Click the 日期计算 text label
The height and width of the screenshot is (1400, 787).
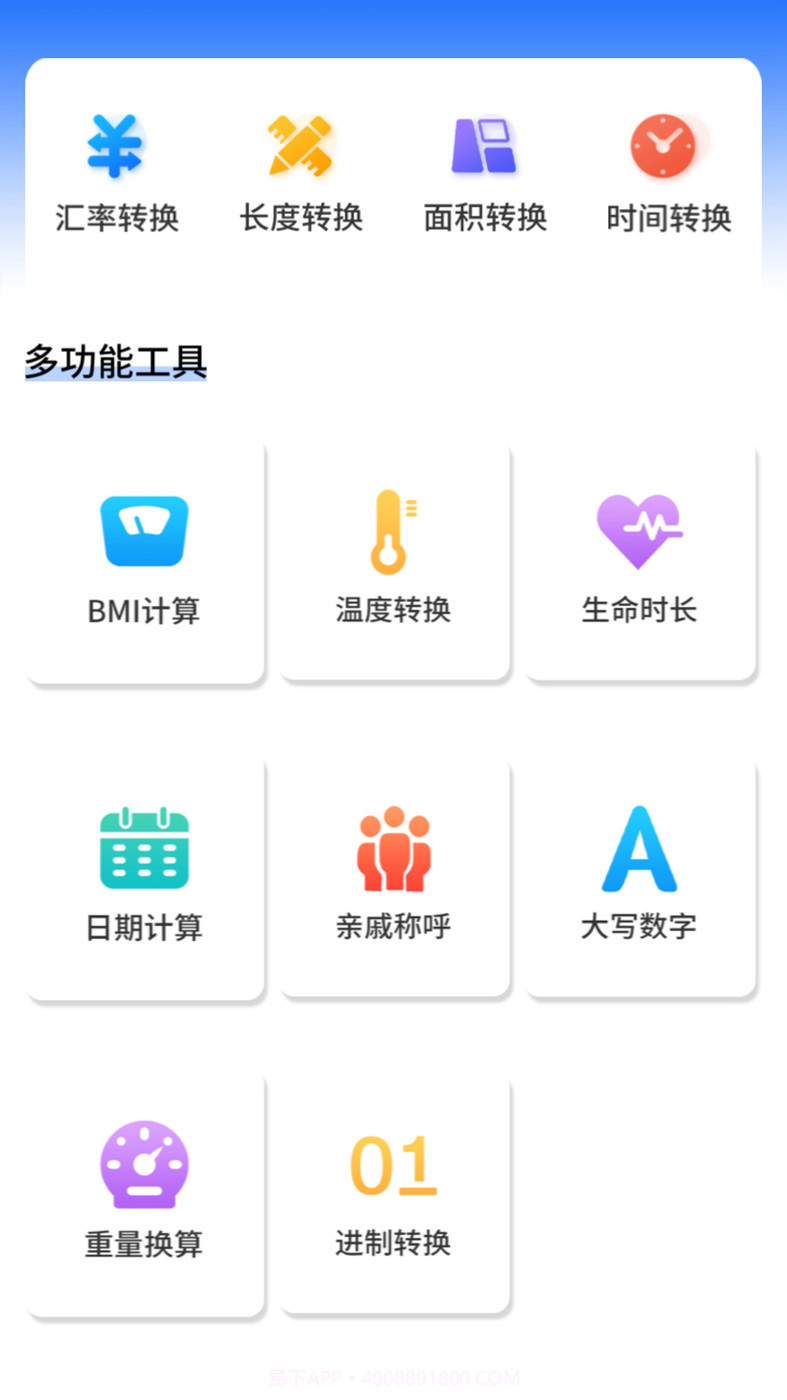[x=143, y=927]
